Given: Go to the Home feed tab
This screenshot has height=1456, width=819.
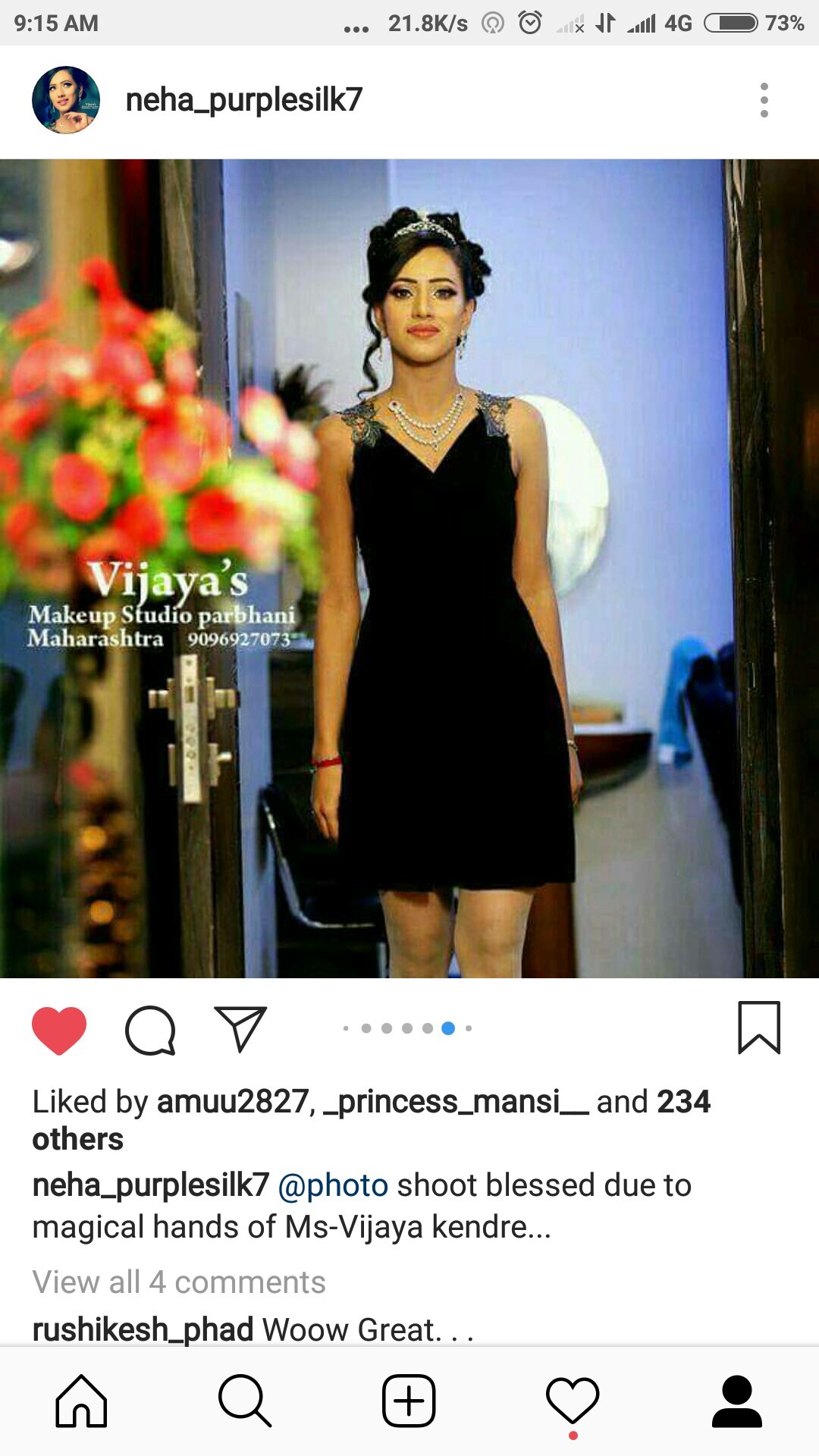Looking at the screenshot, I should (81, 1401).
